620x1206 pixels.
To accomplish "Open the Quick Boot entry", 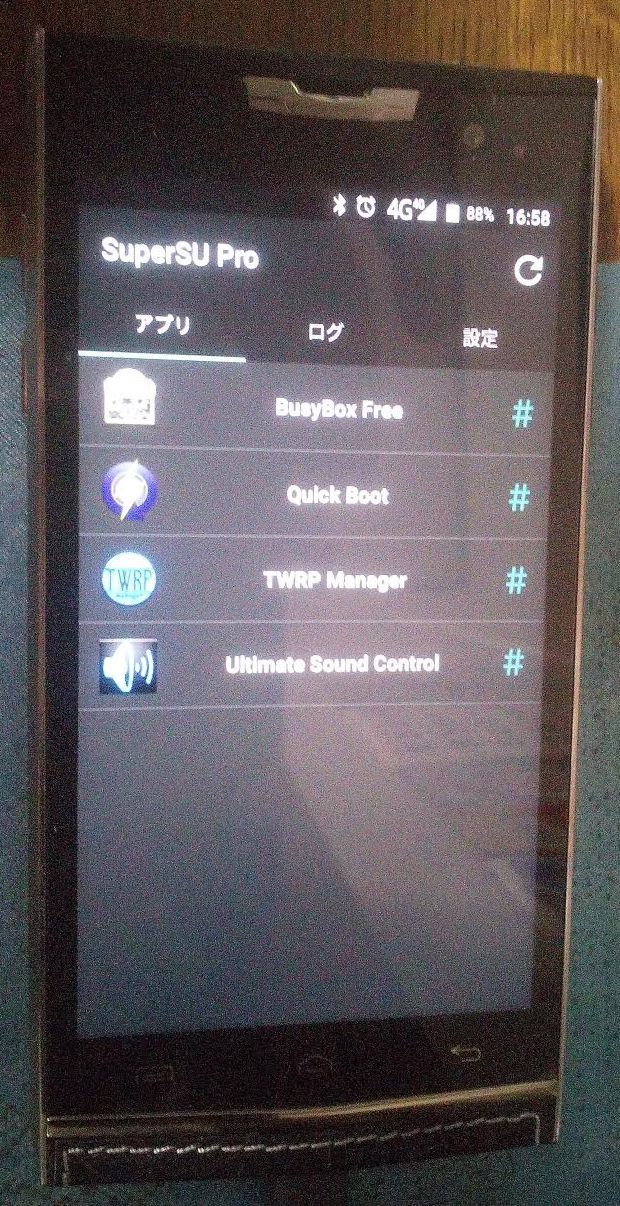I will (x=338, y=495).
